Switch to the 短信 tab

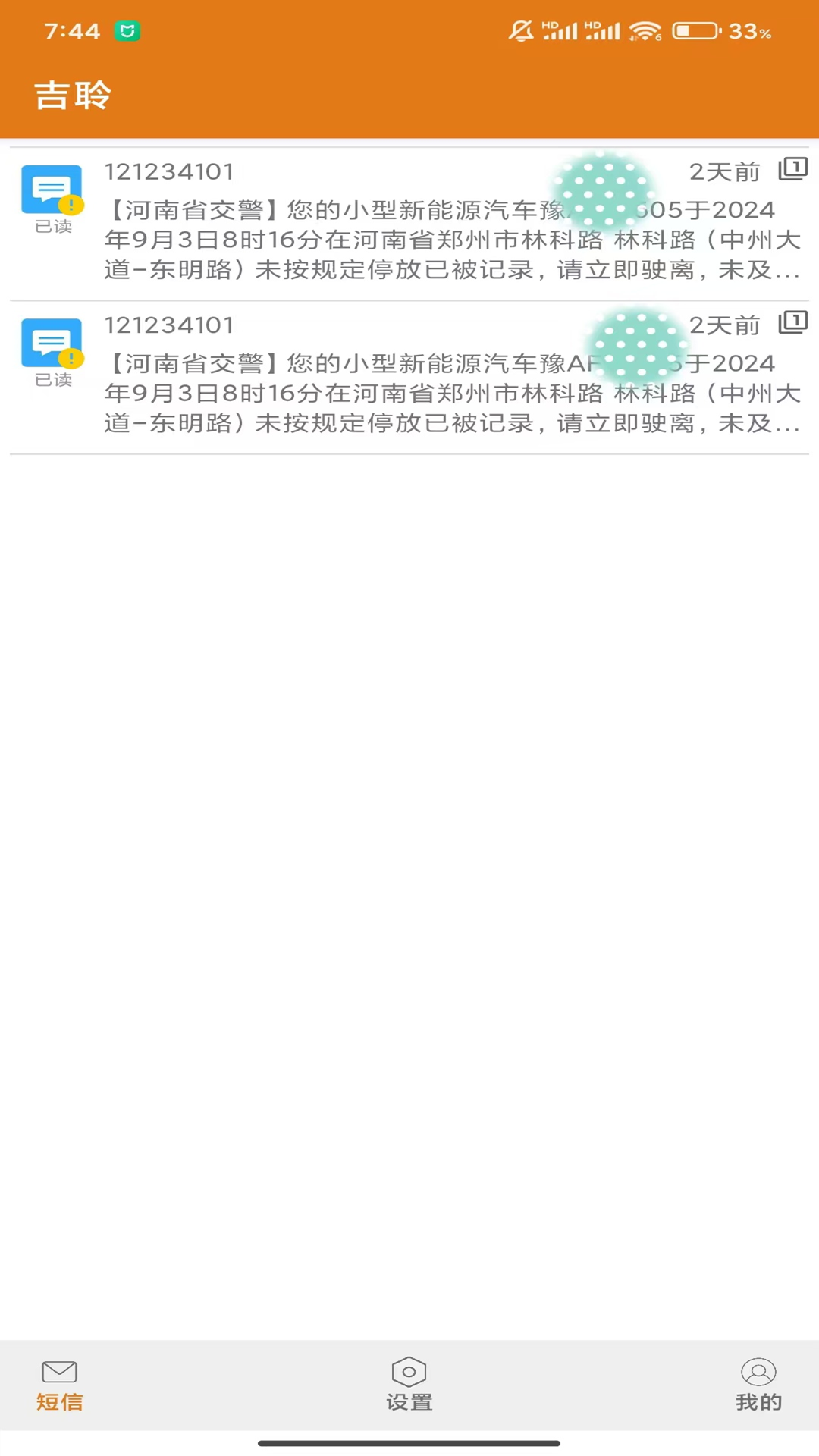point(60,1385)
